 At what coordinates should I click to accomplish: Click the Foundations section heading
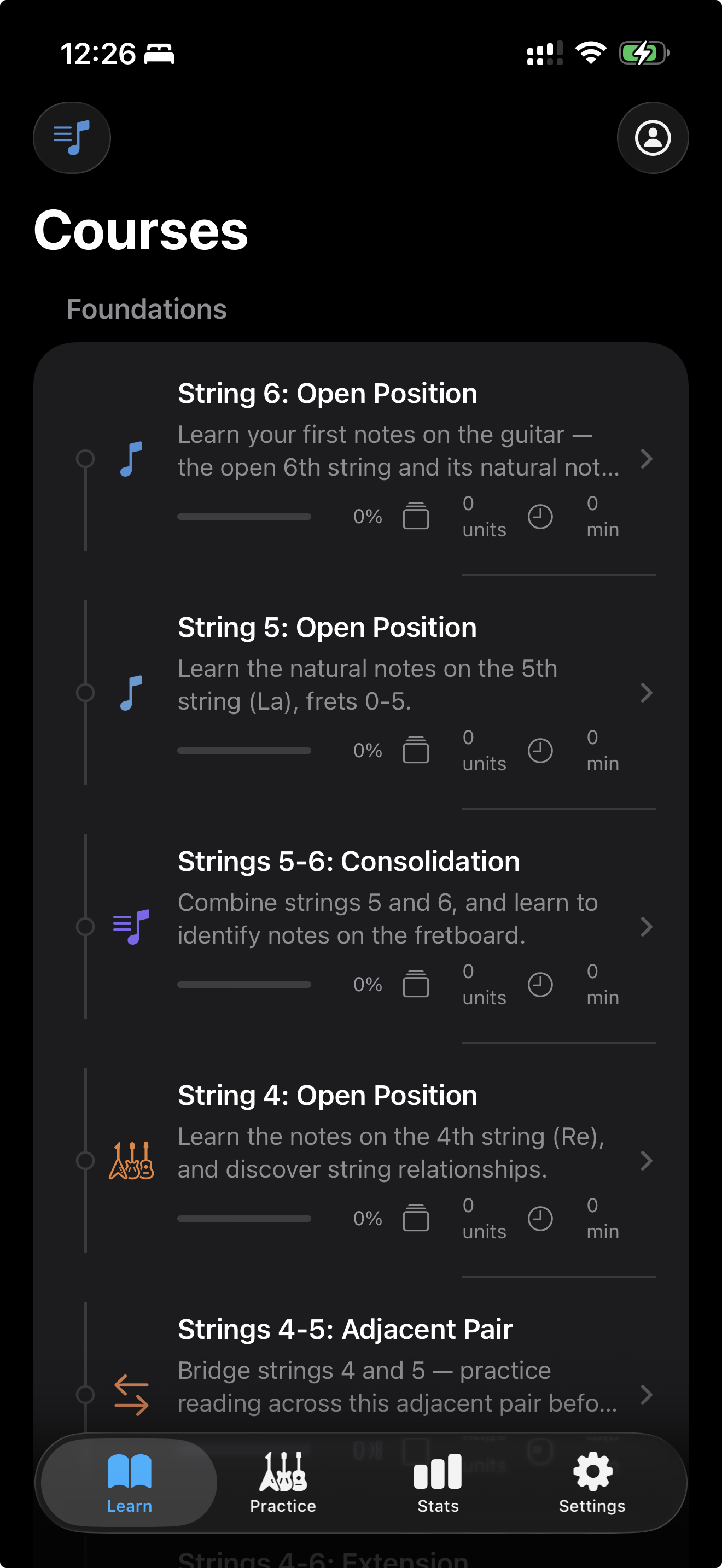pos(146,309)
